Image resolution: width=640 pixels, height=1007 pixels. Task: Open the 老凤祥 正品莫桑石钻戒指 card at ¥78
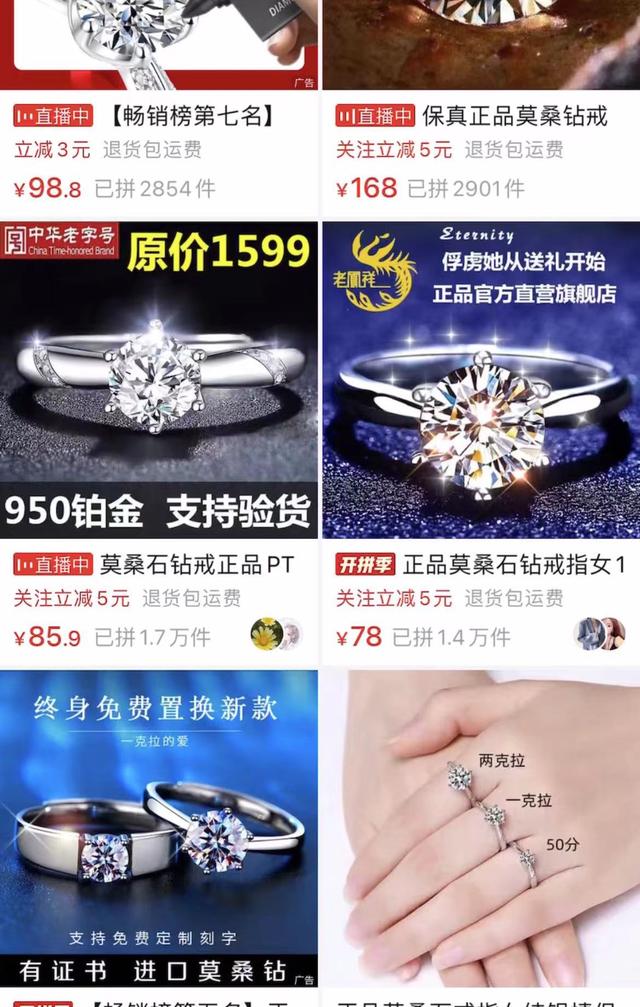(480, 380)
